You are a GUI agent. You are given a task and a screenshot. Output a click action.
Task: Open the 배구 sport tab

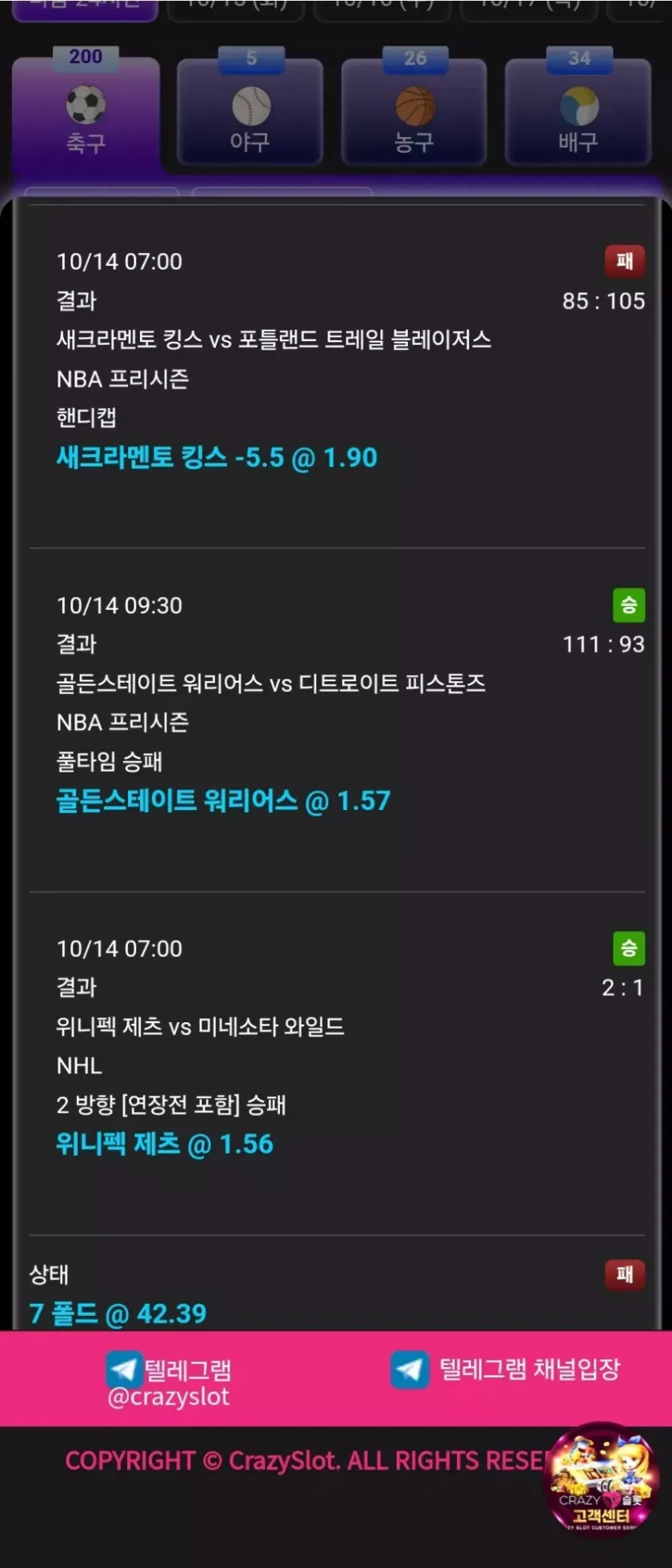point(578,116)
